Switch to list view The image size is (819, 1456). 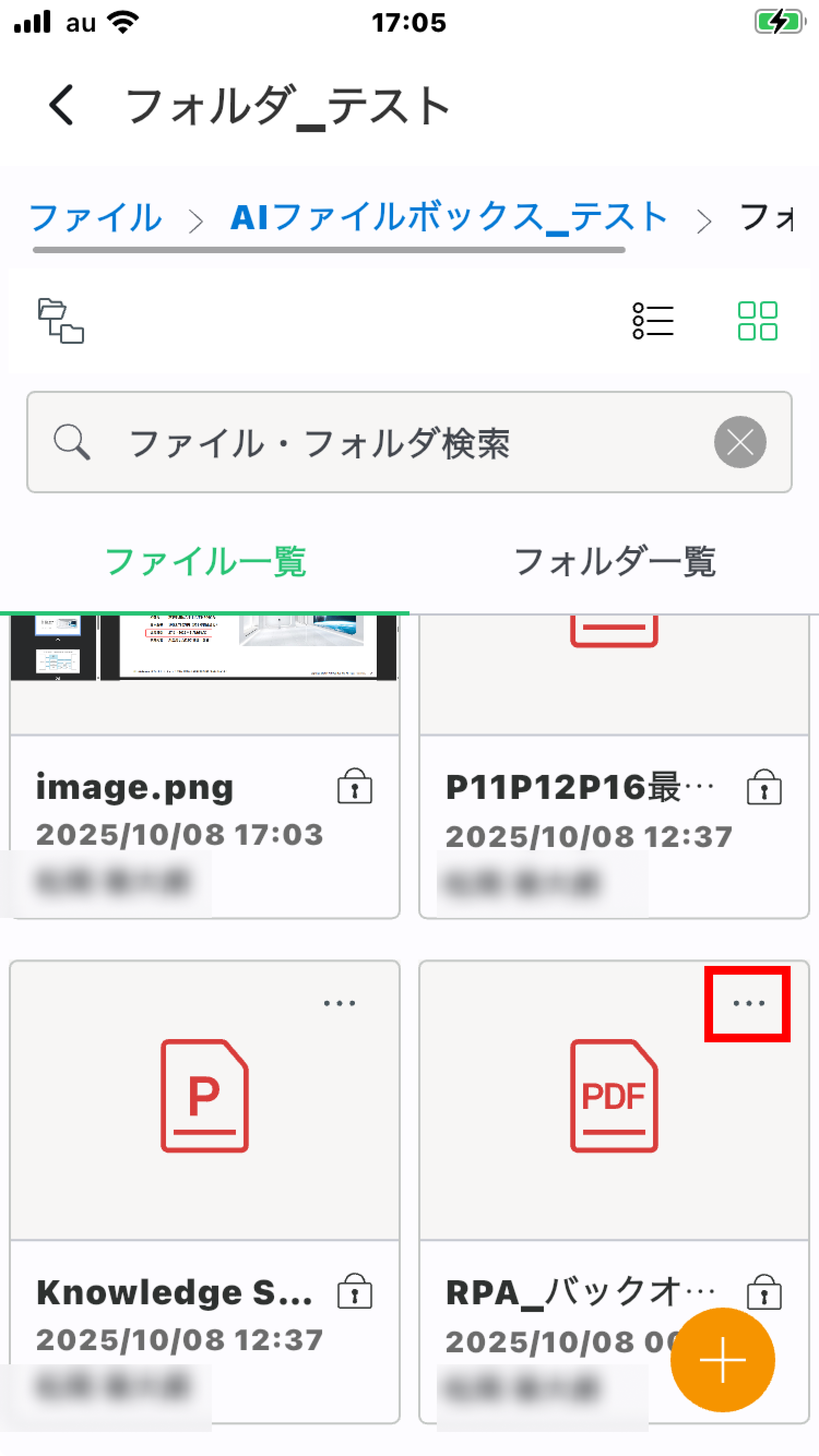[652, 320]
